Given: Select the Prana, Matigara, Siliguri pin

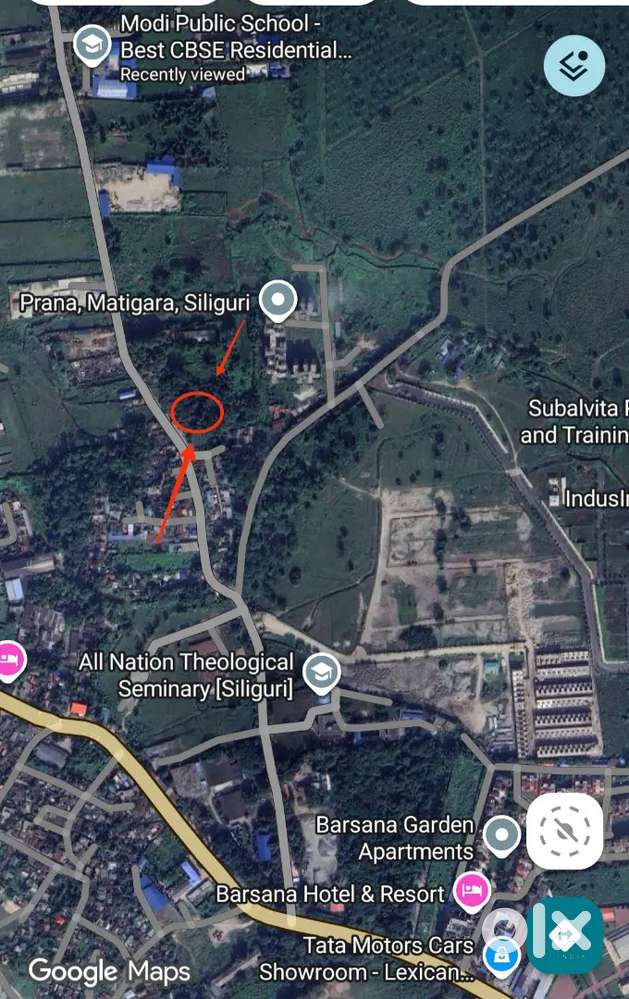Looking at the screenshot, I should click(278, 299).
